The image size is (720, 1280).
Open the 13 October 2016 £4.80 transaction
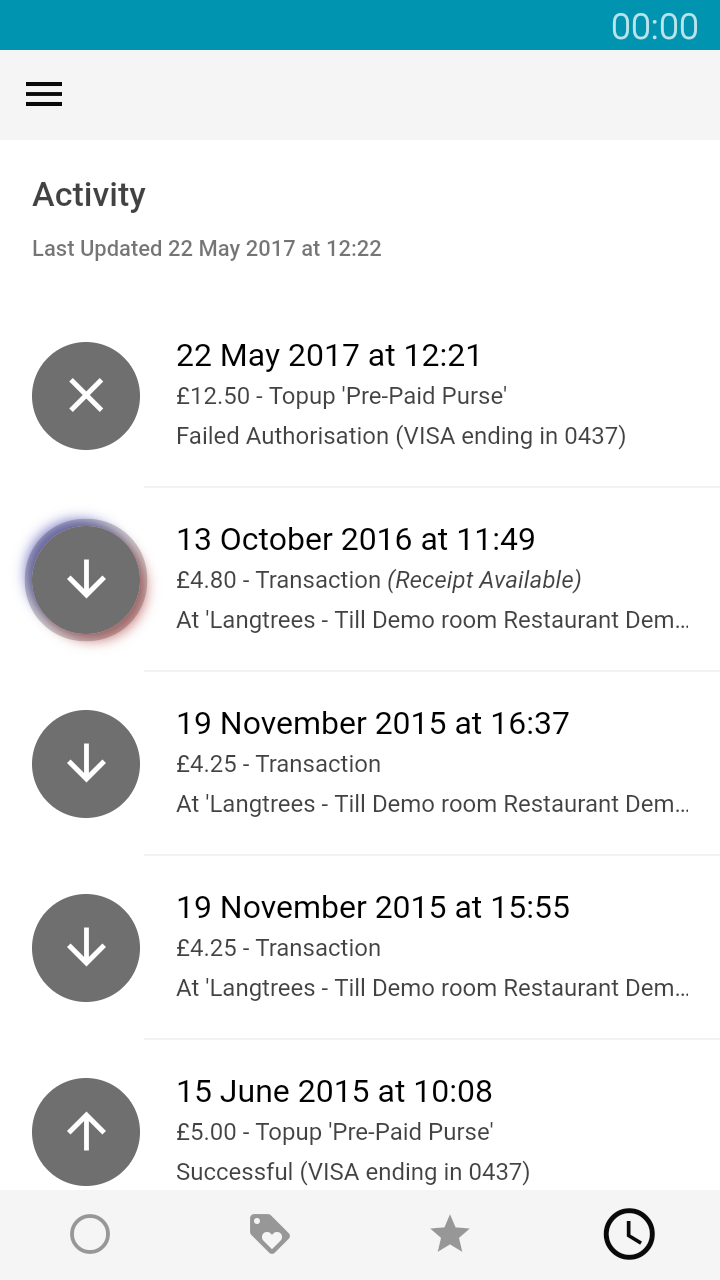[360, 580]
